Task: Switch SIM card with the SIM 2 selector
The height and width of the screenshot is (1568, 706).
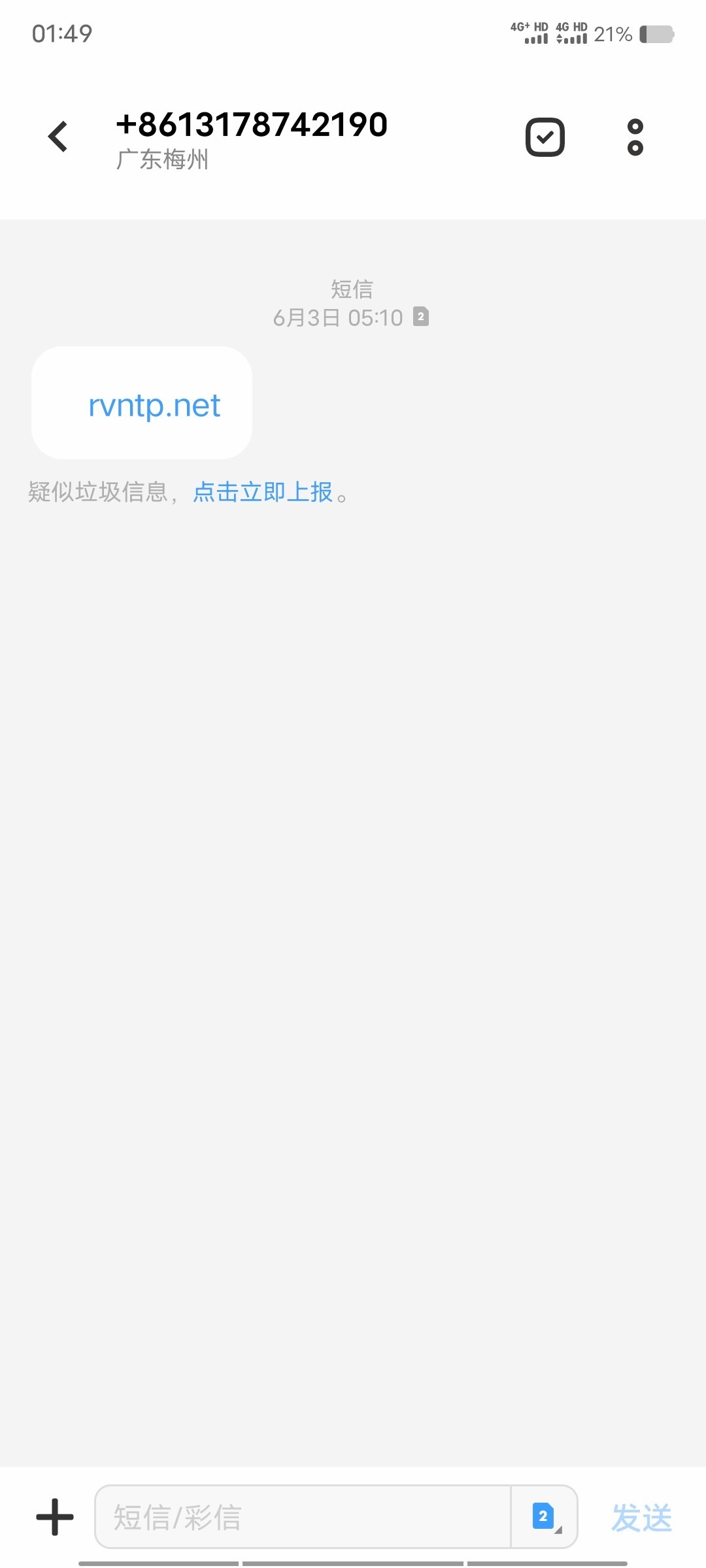Action: point(544,1517)
